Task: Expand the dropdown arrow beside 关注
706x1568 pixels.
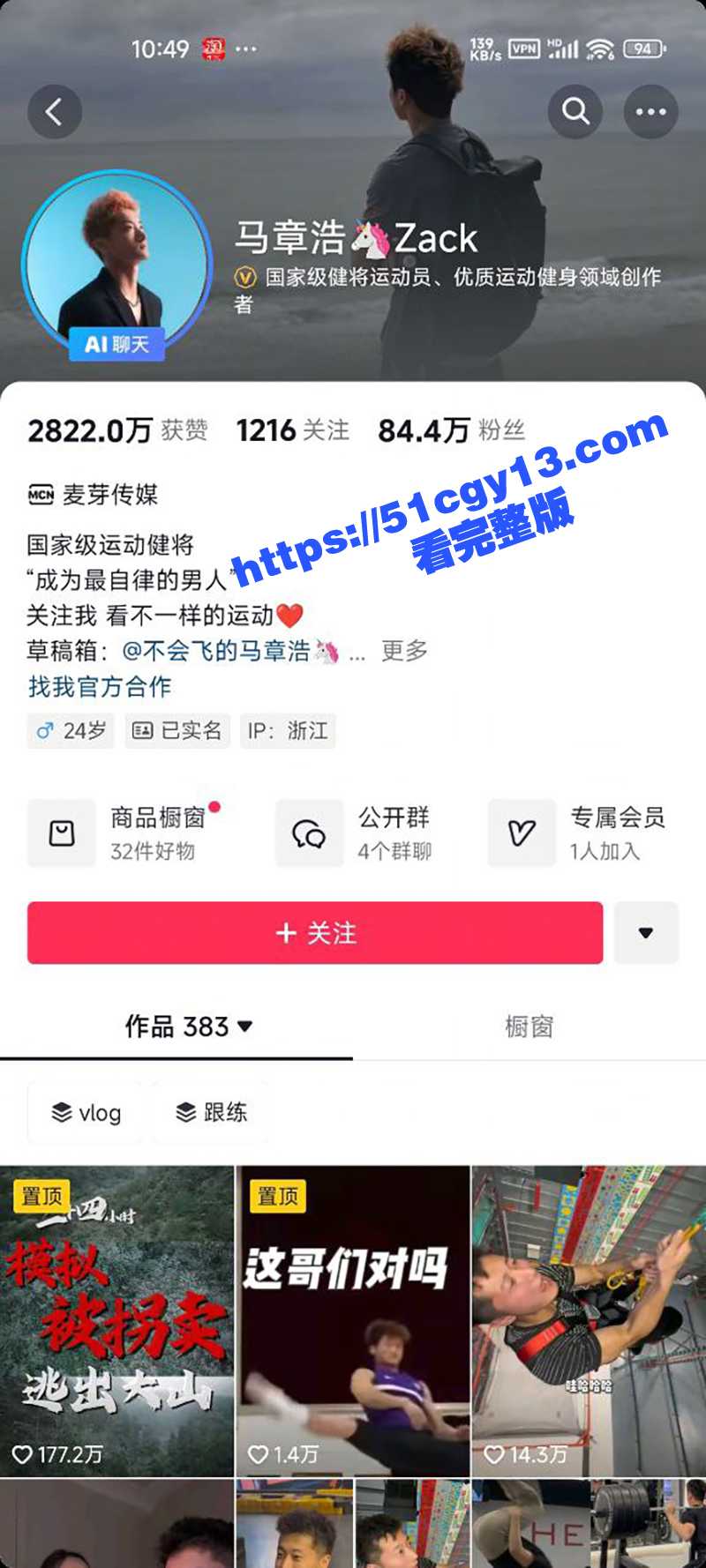Action: (x=646, y=932)
